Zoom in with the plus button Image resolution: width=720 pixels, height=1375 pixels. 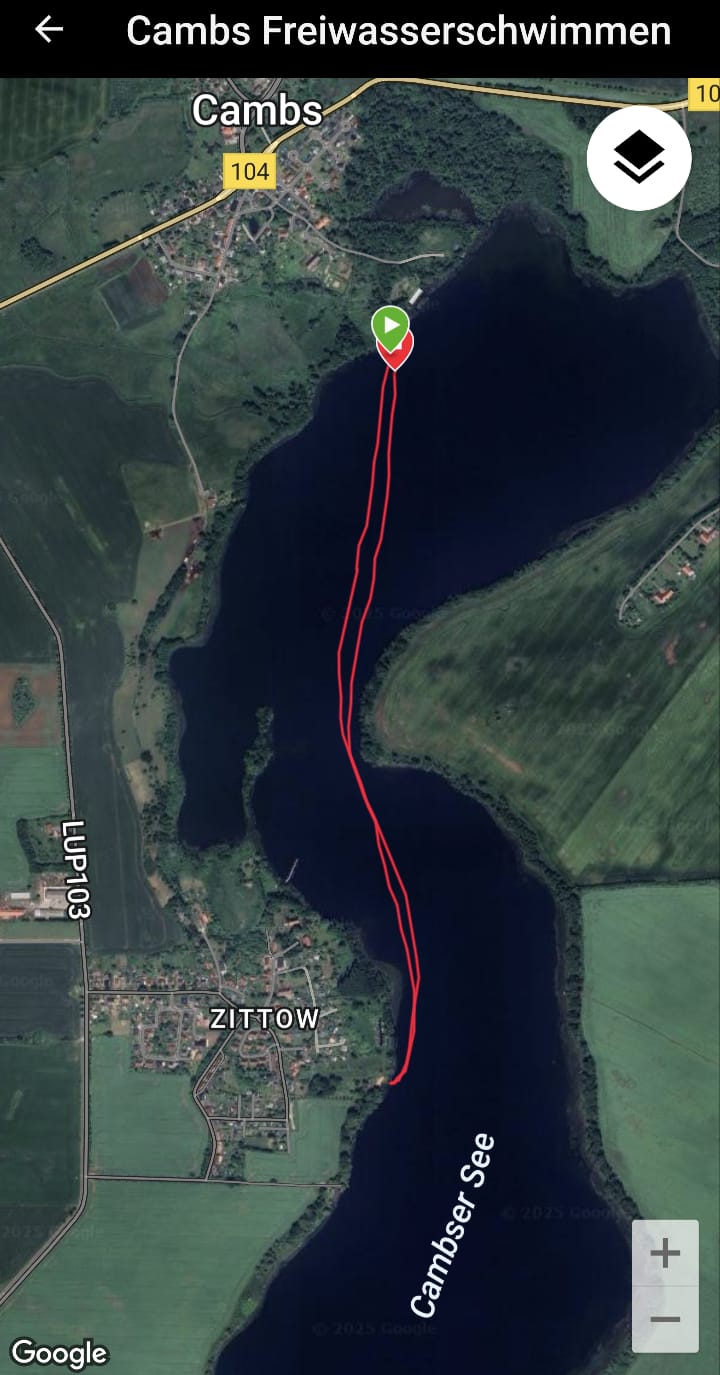click(665, 1253)
